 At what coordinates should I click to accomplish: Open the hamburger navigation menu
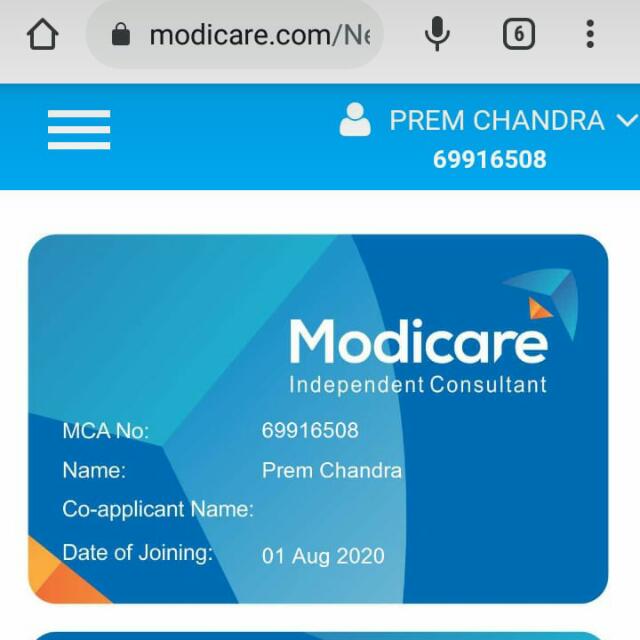[79, 130]
